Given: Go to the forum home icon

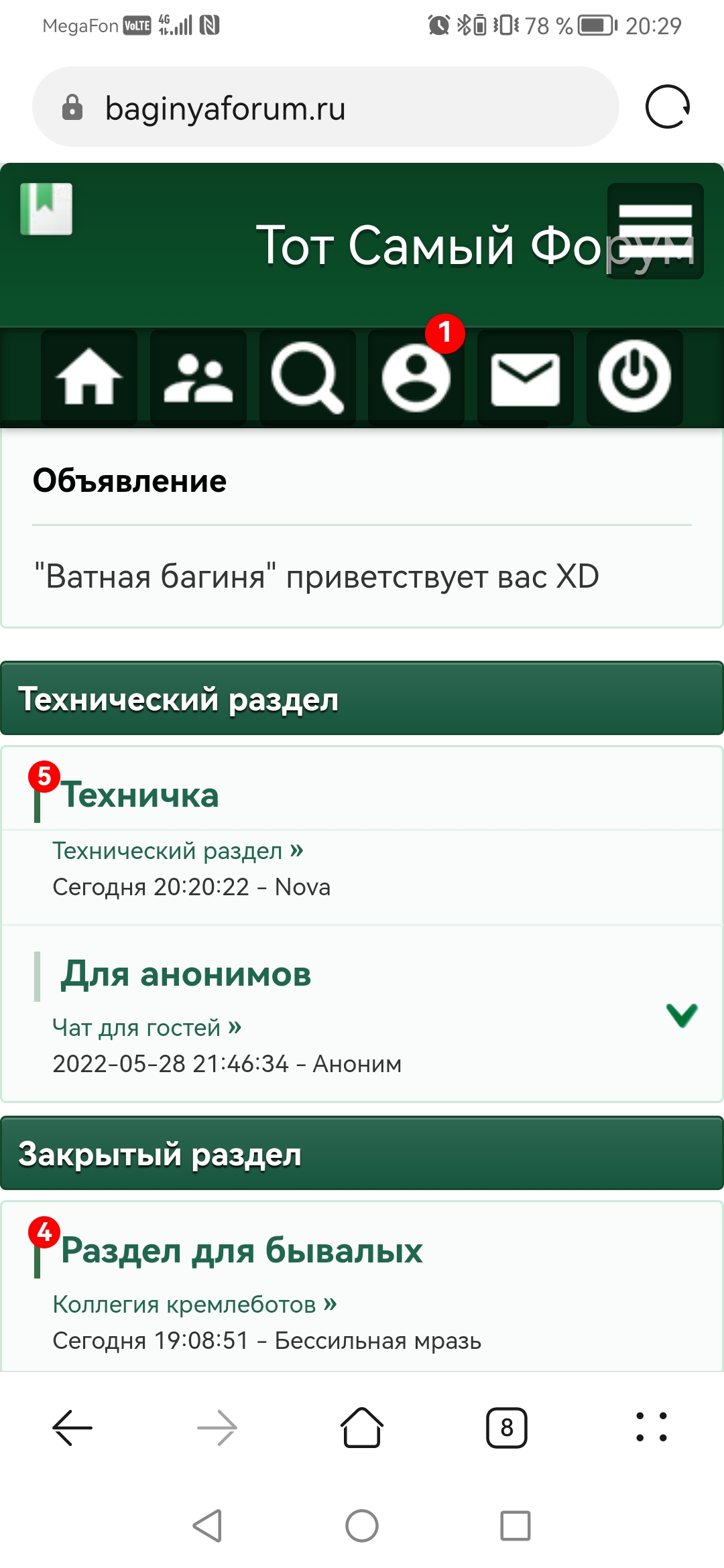Looking at the screenshot, I should [89, 377].
